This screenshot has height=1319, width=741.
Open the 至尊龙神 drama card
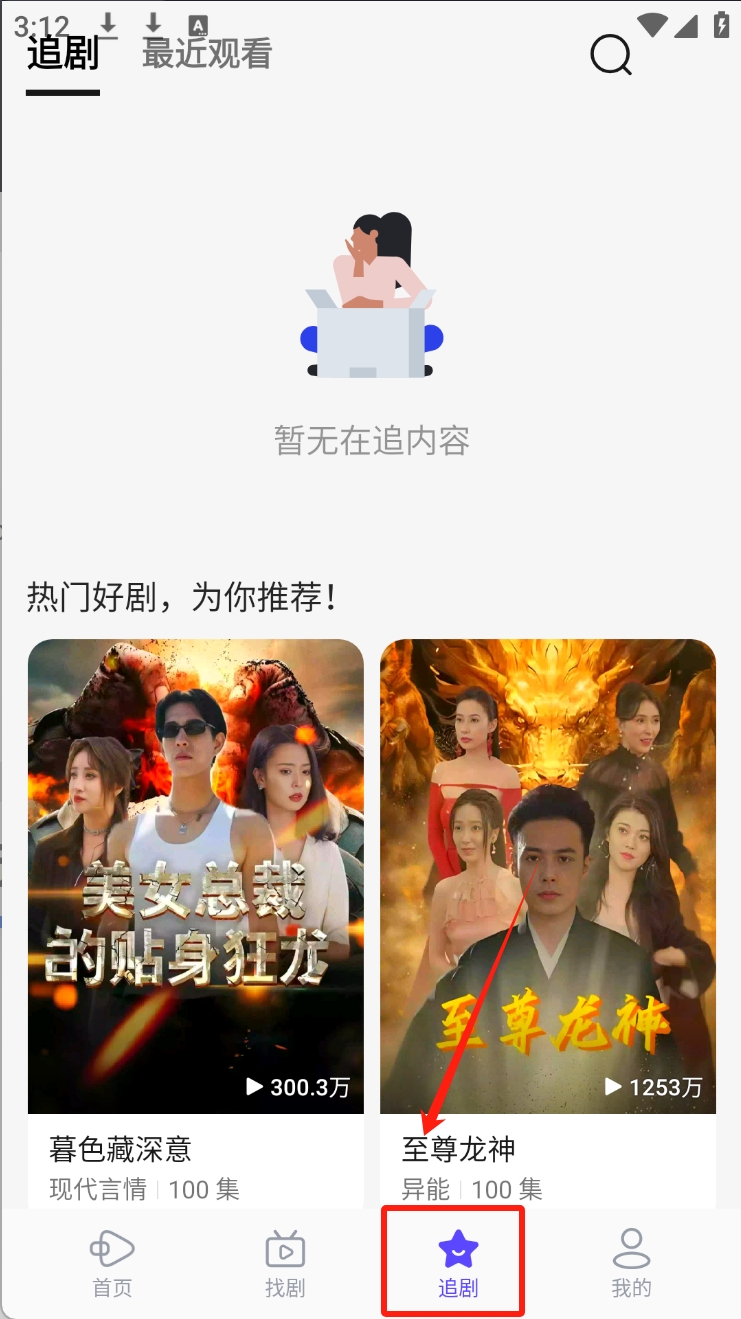click(x=547, y=876)
